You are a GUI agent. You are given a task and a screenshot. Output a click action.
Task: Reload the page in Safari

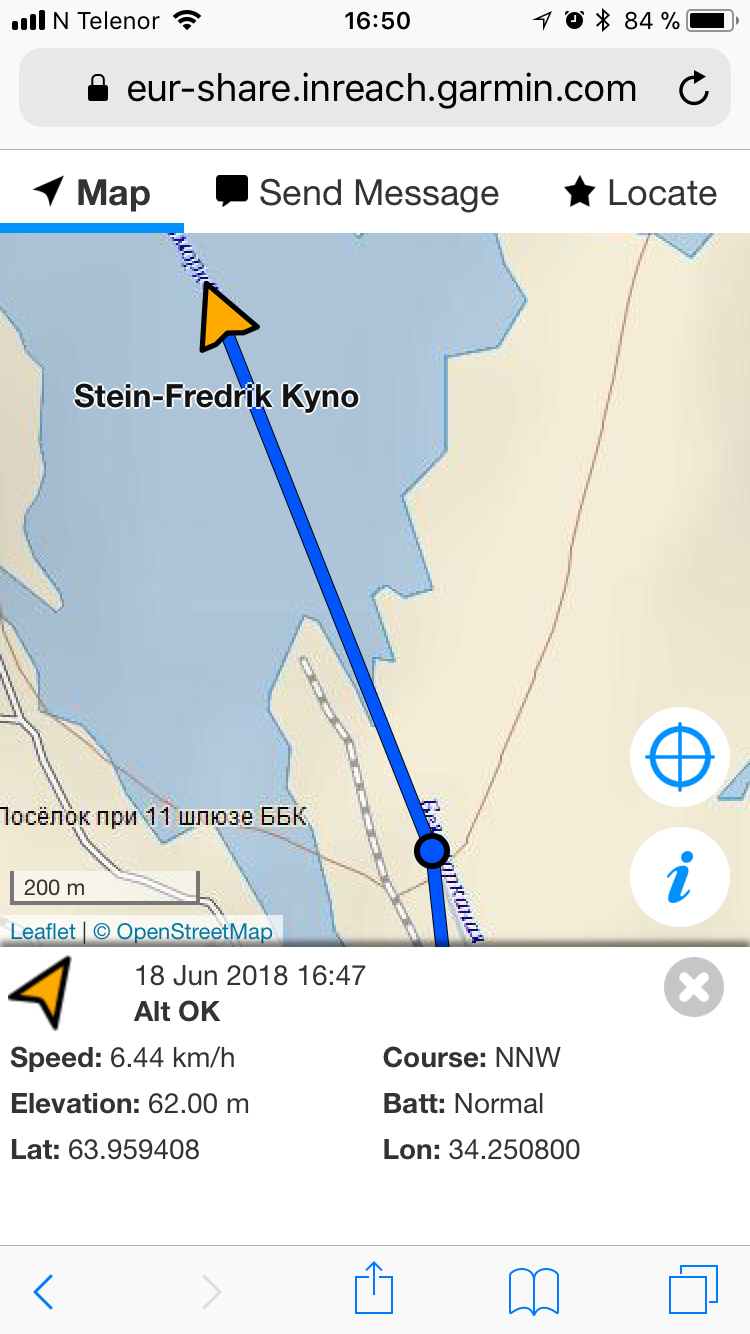click(693, 89)
